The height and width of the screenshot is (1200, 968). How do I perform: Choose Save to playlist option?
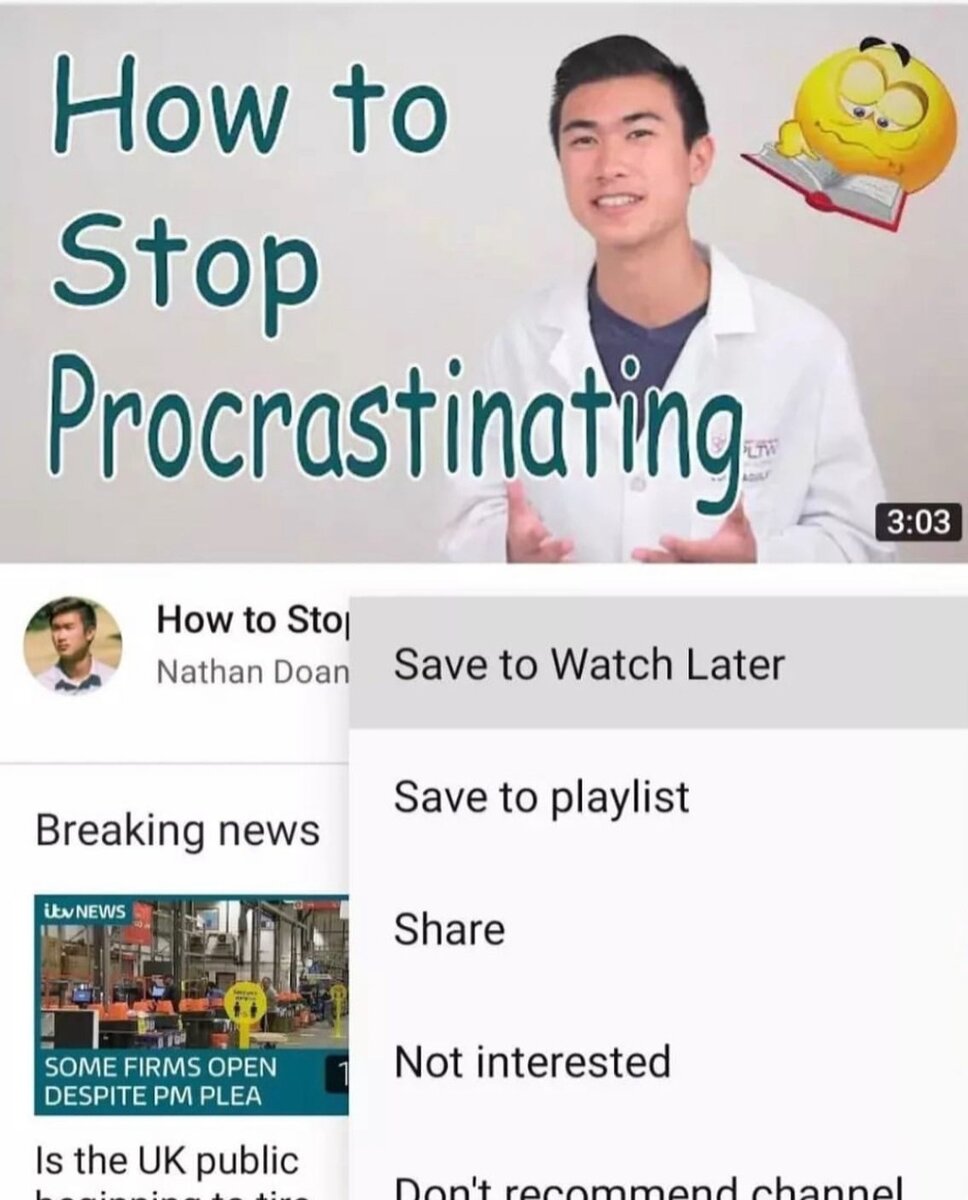(x=541, y=798)
